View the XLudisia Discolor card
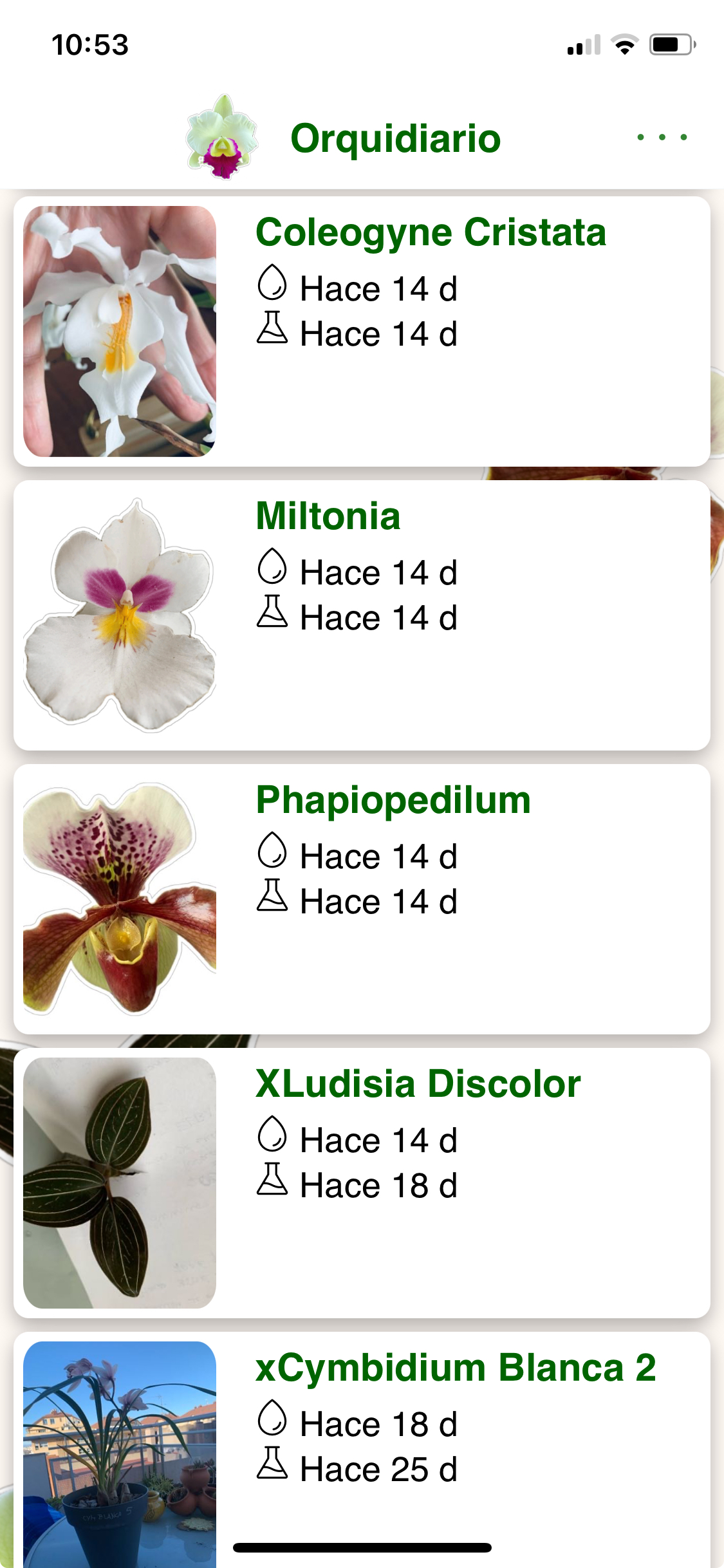This screenshot has width=724, height=1568. [362, 1183]
